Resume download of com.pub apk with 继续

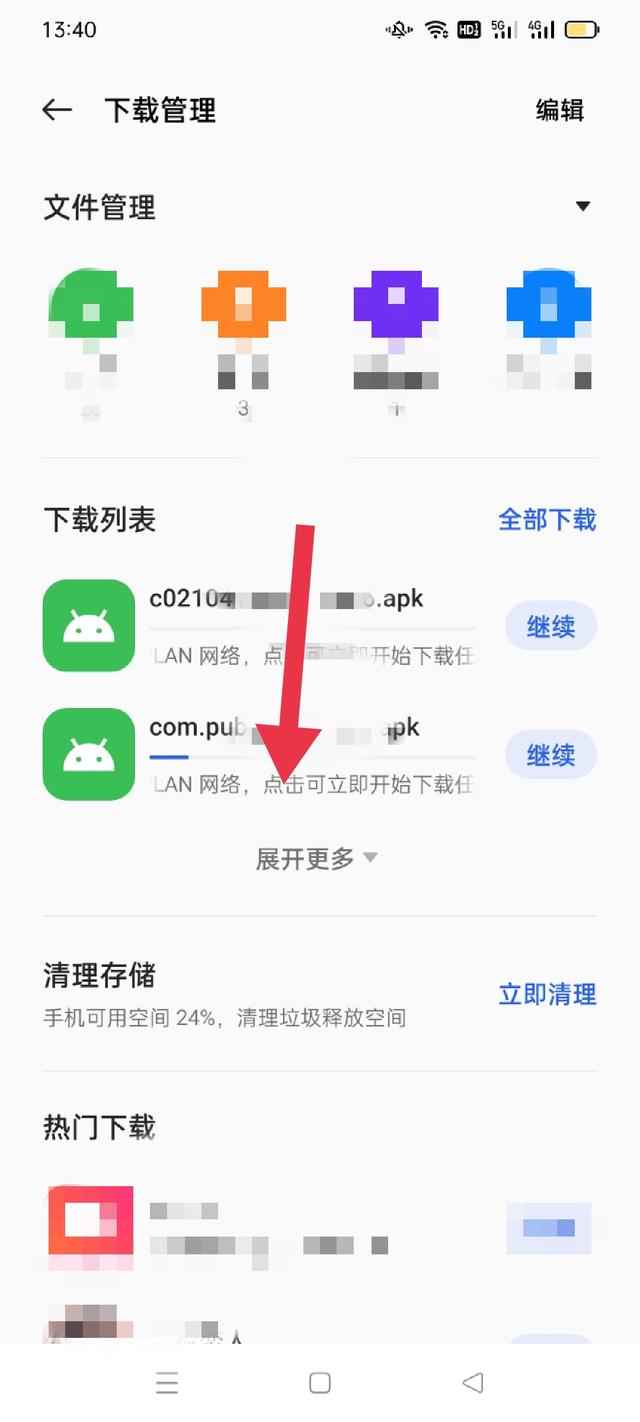pos(550,755)
